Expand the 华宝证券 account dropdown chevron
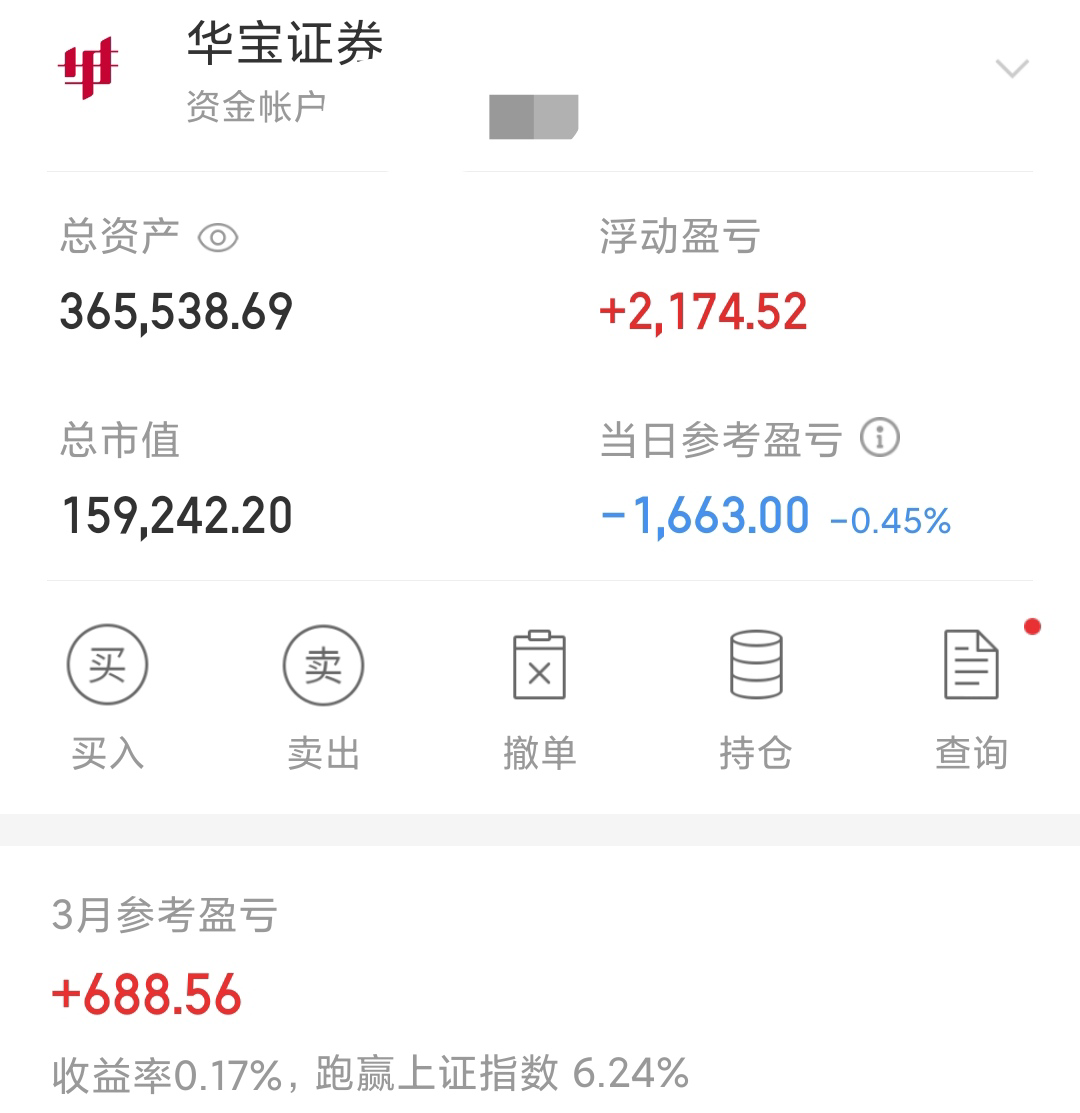 (x=1012, y=69)
